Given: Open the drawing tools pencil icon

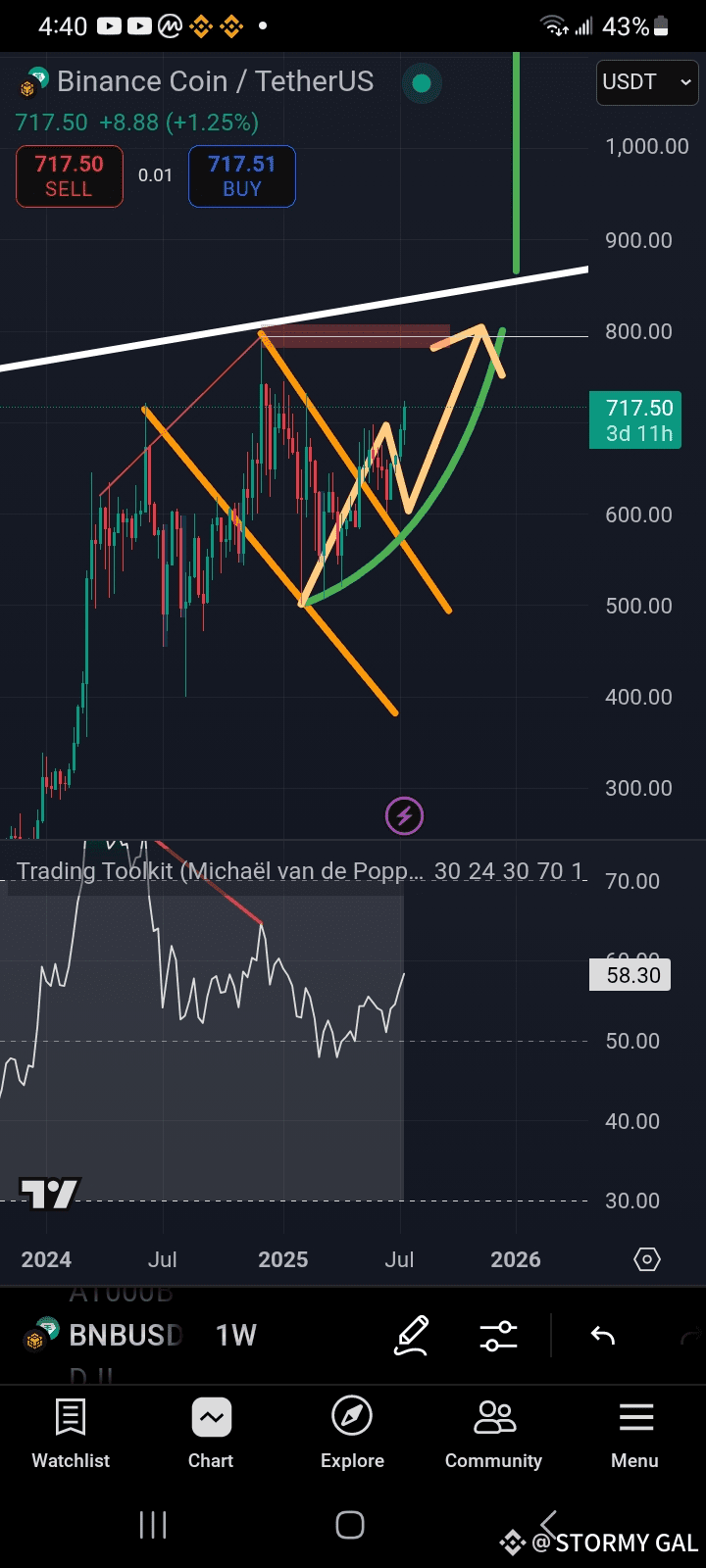Looking at the screenshot, I should pyautogui.click(x=412, y=1336).
